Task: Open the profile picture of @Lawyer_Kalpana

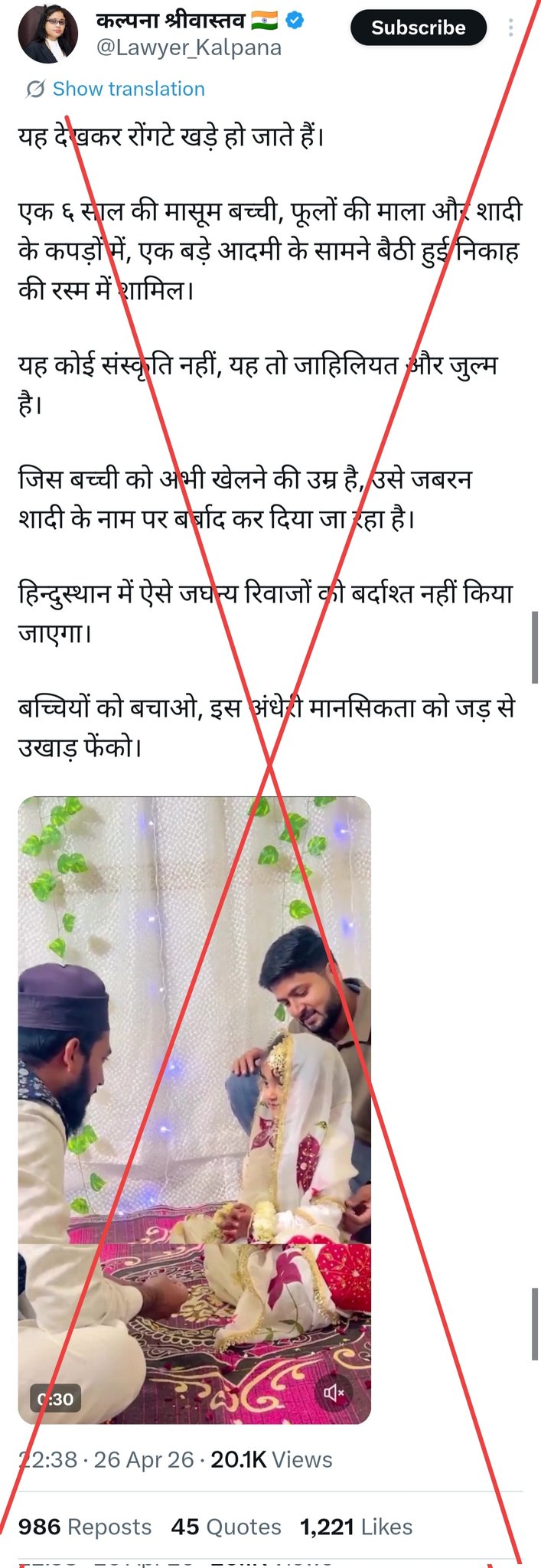Action: [x=47, y=32]
